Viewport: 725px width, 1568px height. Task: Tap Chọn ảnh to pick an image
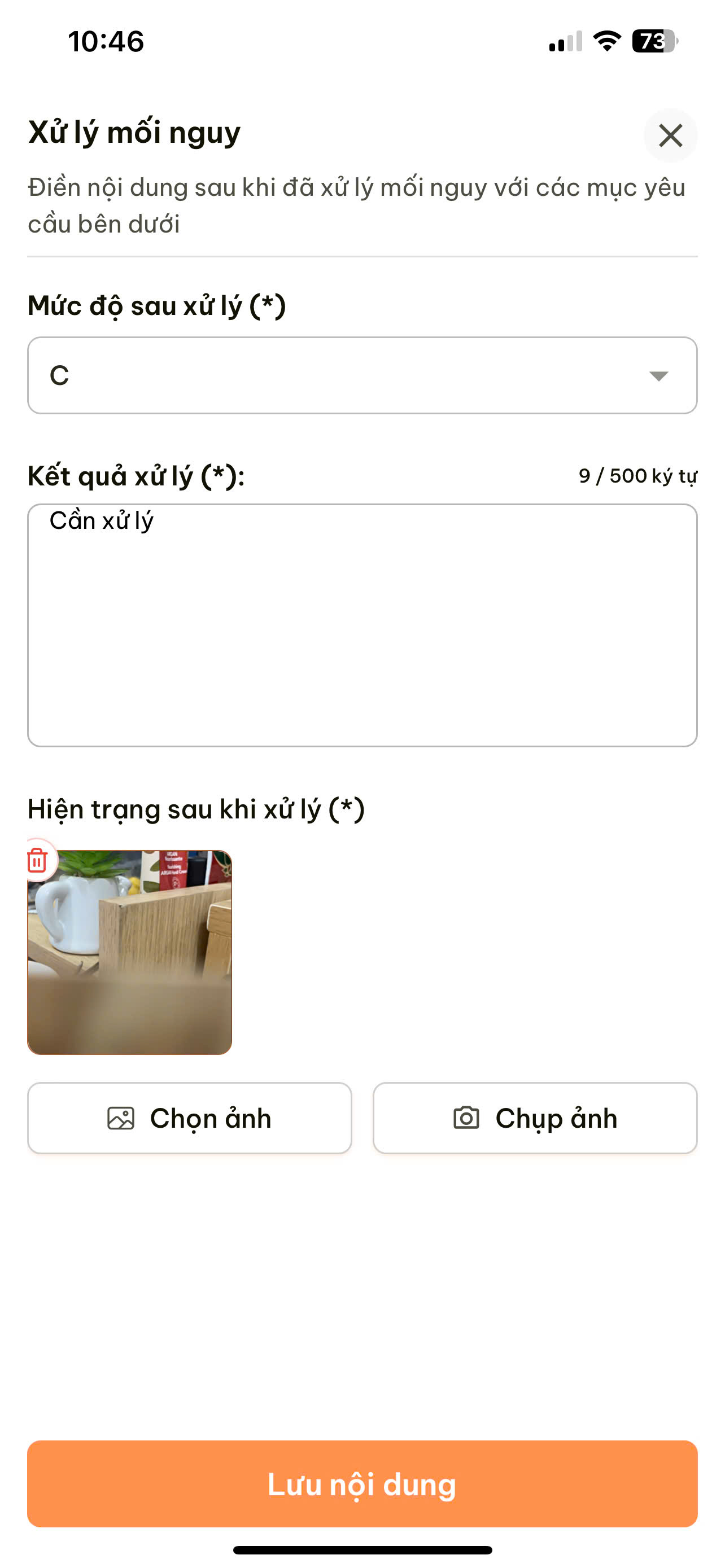pyautogui.click(x=189, y=1118)
